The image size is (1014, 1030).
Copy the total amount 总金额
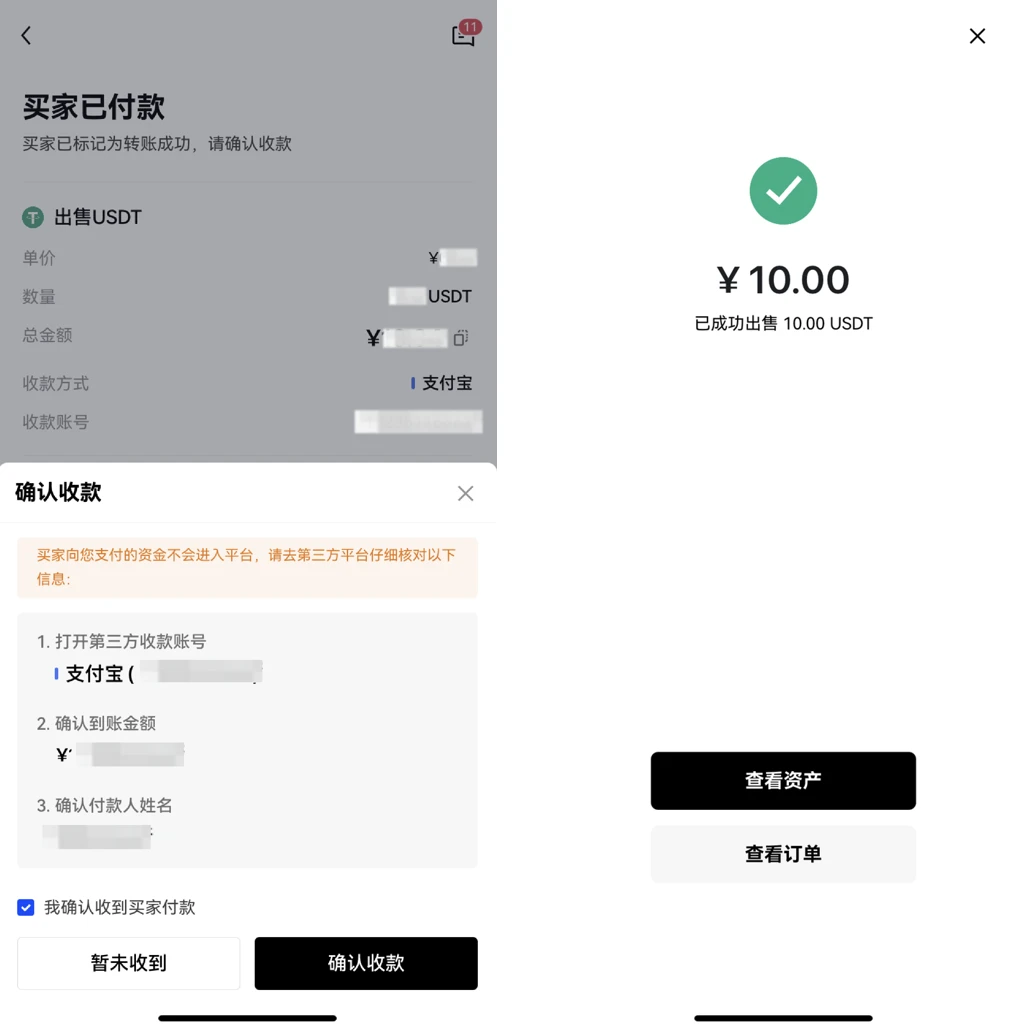[460, 338]
